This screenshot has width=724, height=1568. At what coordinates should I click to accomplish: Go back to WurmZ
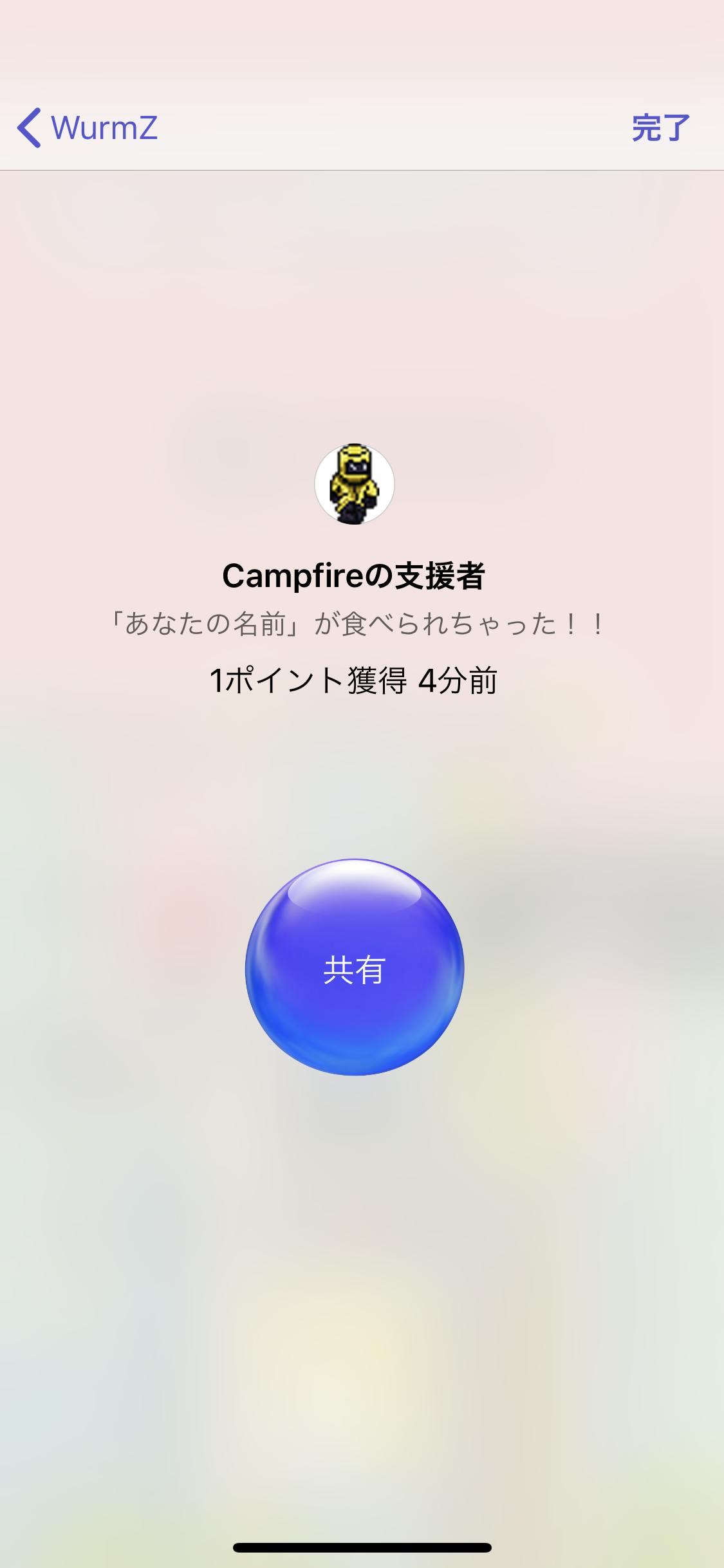coord(88,127)
